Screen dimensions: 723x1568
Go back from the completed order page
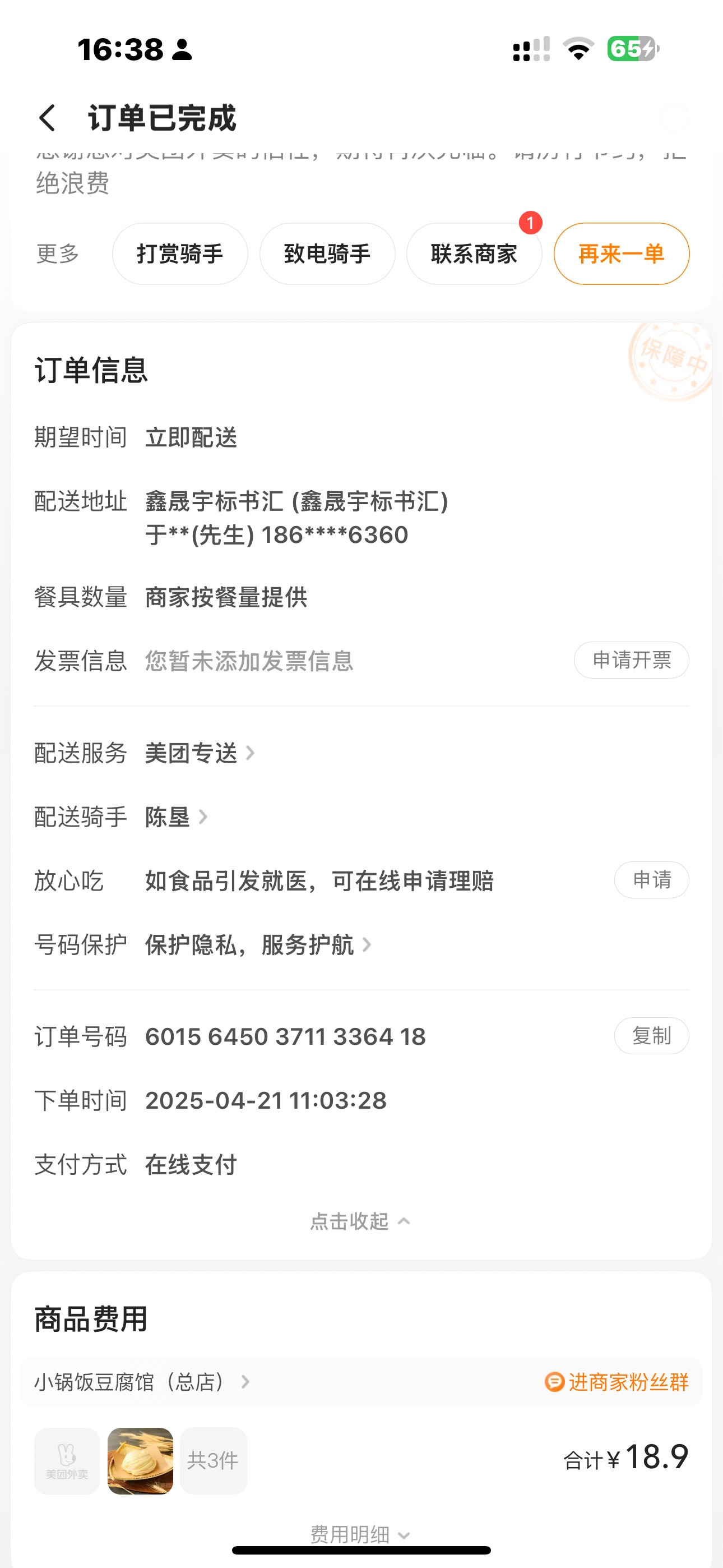[x=48, y=117]
